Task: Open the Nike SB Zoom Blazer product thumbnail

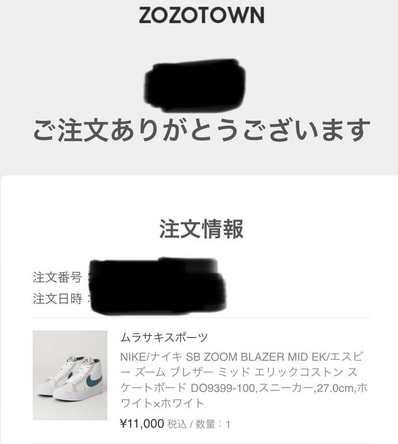Action: tap(70, 375)
